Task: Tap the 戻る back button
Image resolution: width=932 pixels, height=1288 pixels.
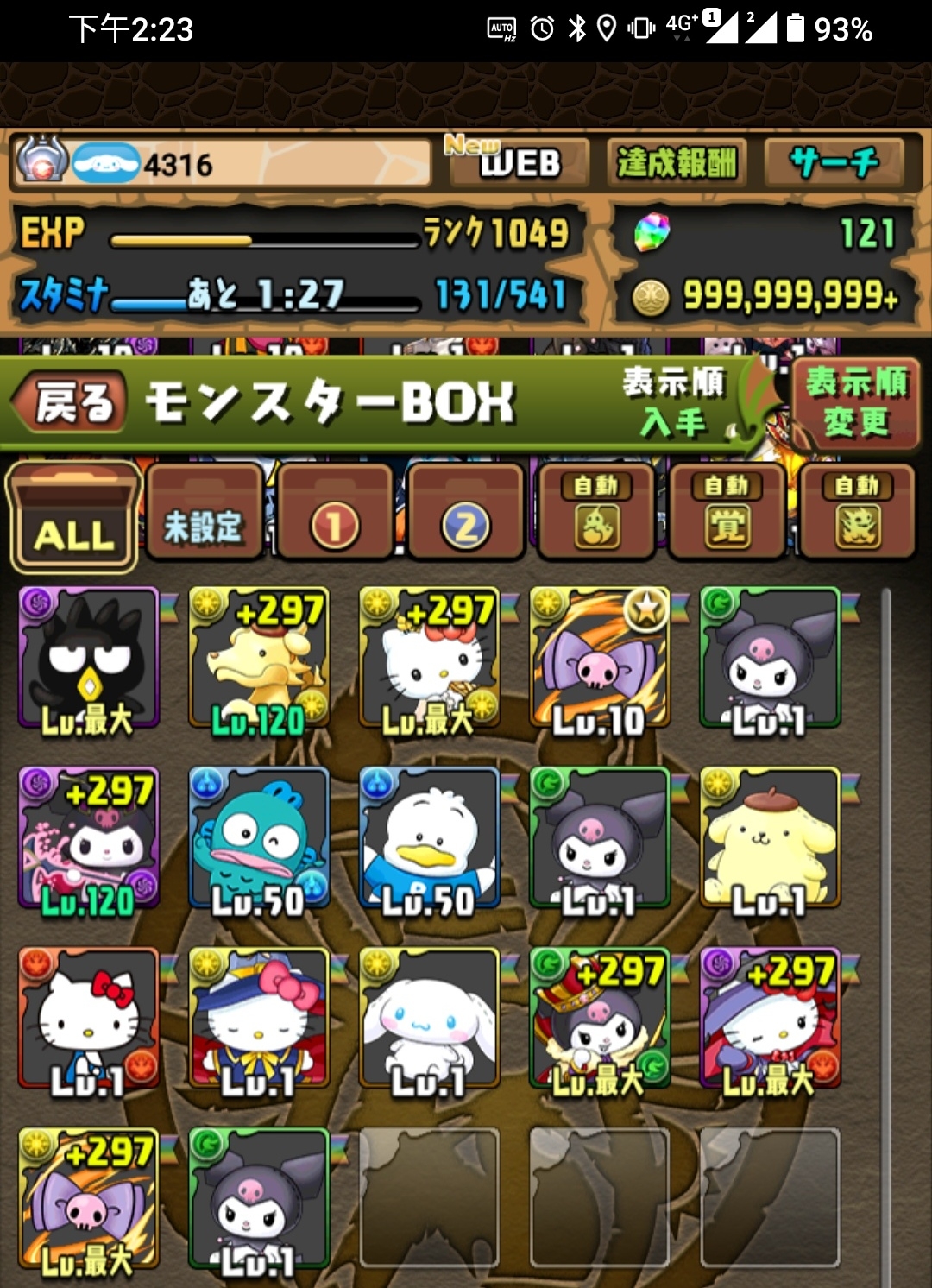Action: click(71, 403)
